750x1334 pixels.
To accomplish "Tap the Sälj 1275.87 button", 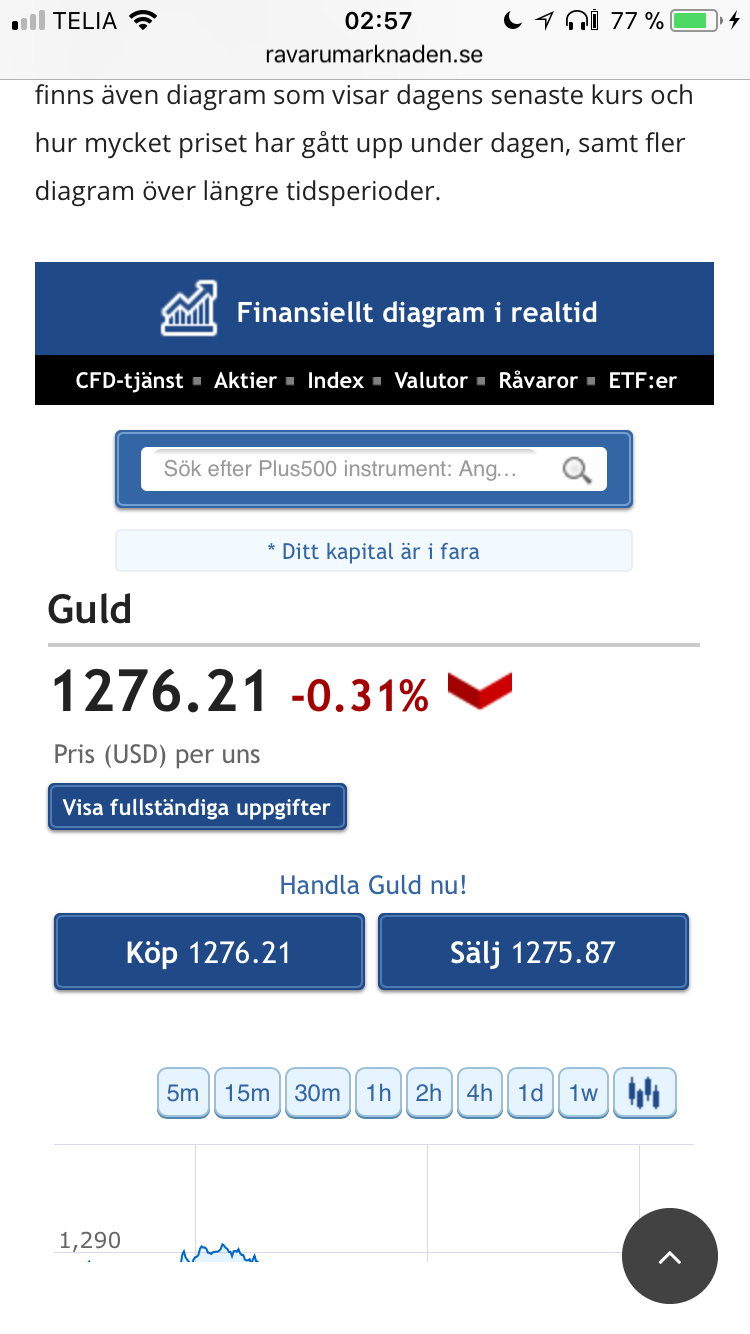I will coord(533,952).
